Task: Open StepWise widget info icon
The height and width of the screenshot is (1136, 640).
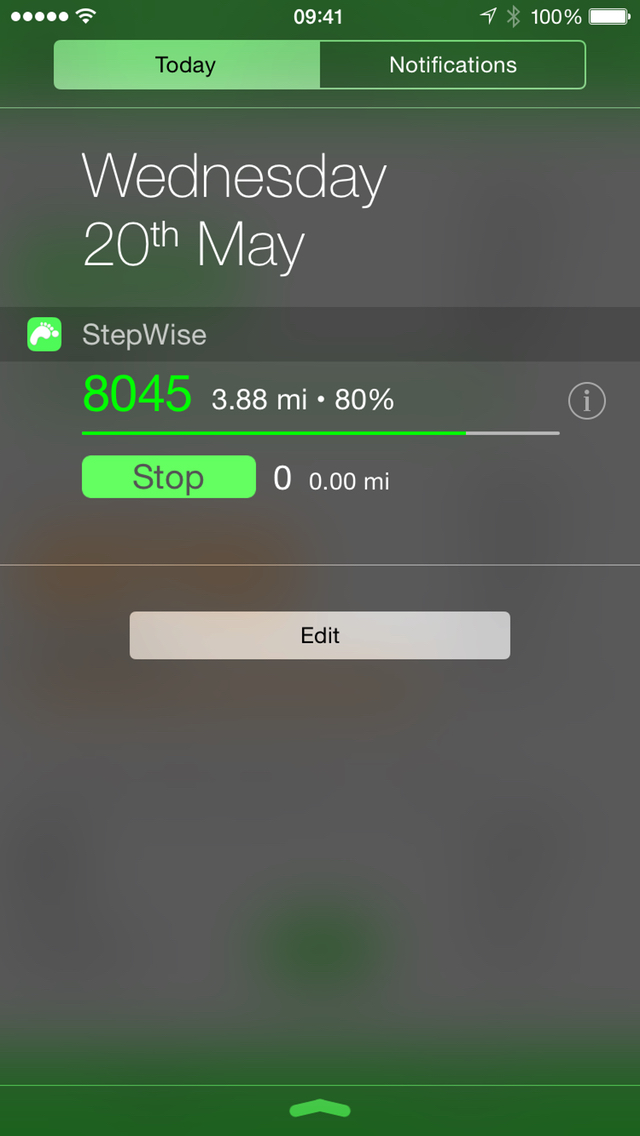Action: (x=587, y=401)
